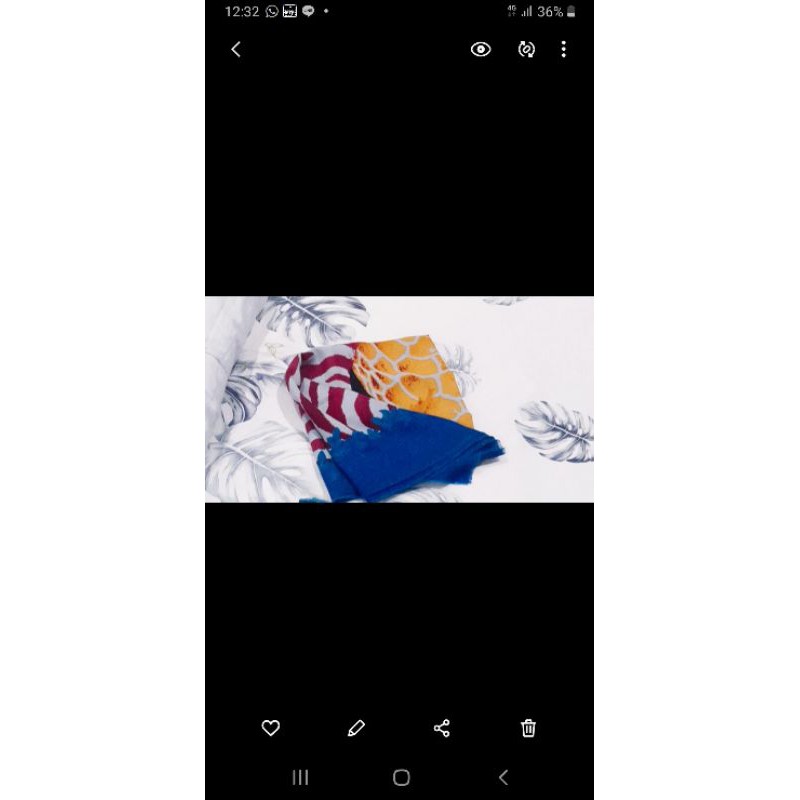Go back from the photo viewer

(x=236, y=49)
